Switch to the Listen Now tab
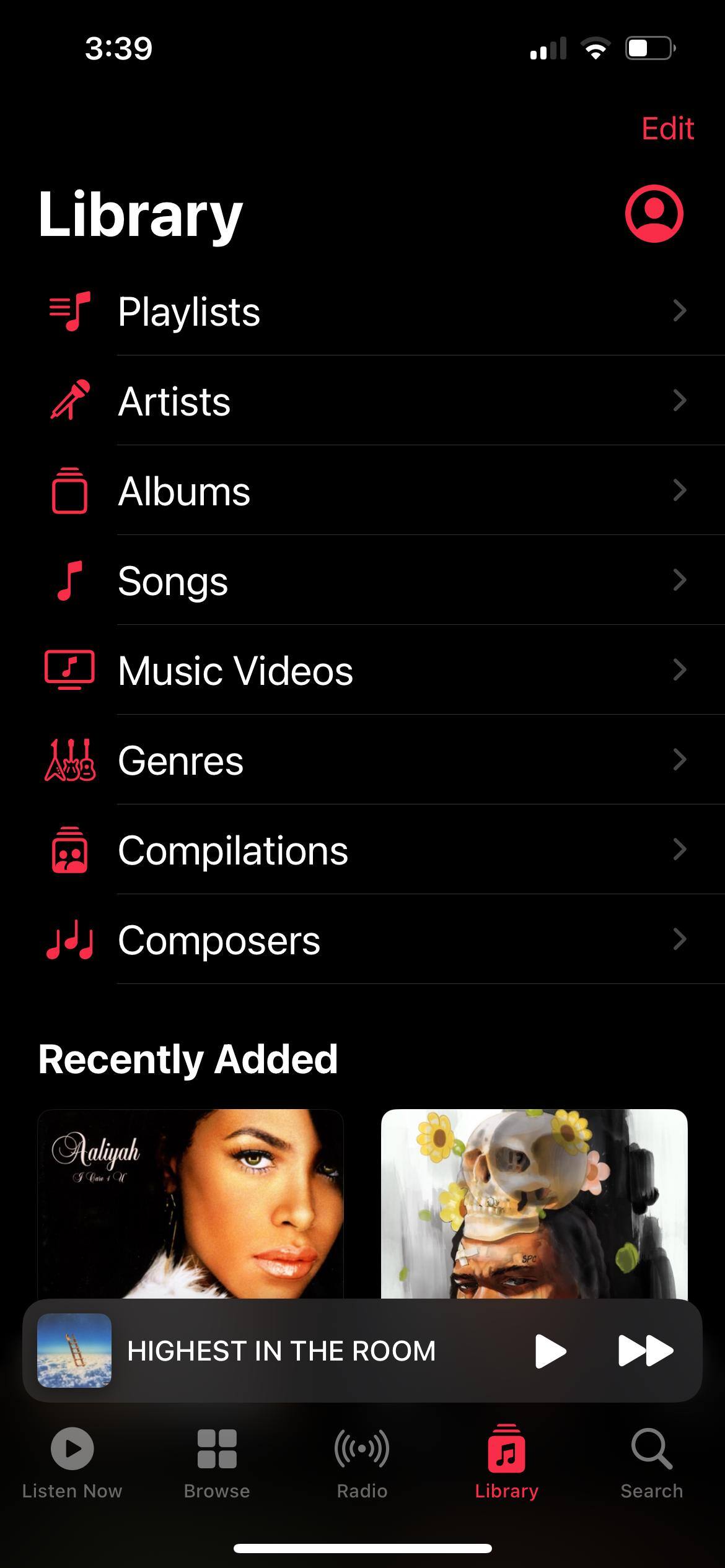This screenshot has width=725, height=1568. coord(72,1463)
